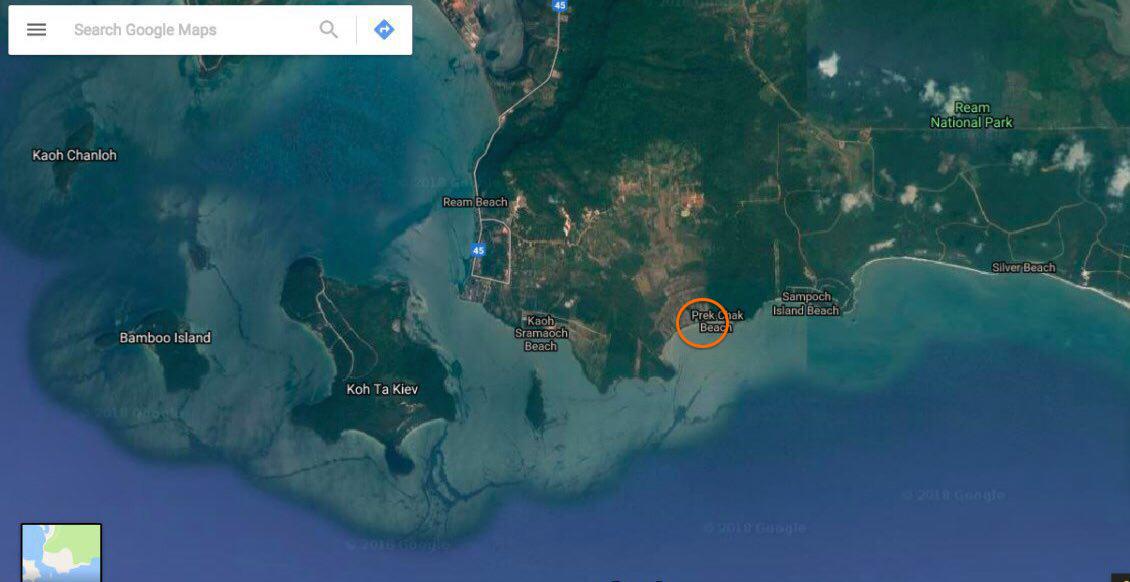Select the Ream National Park label
Screen dimensions: 1130x582
pos(971,115)
